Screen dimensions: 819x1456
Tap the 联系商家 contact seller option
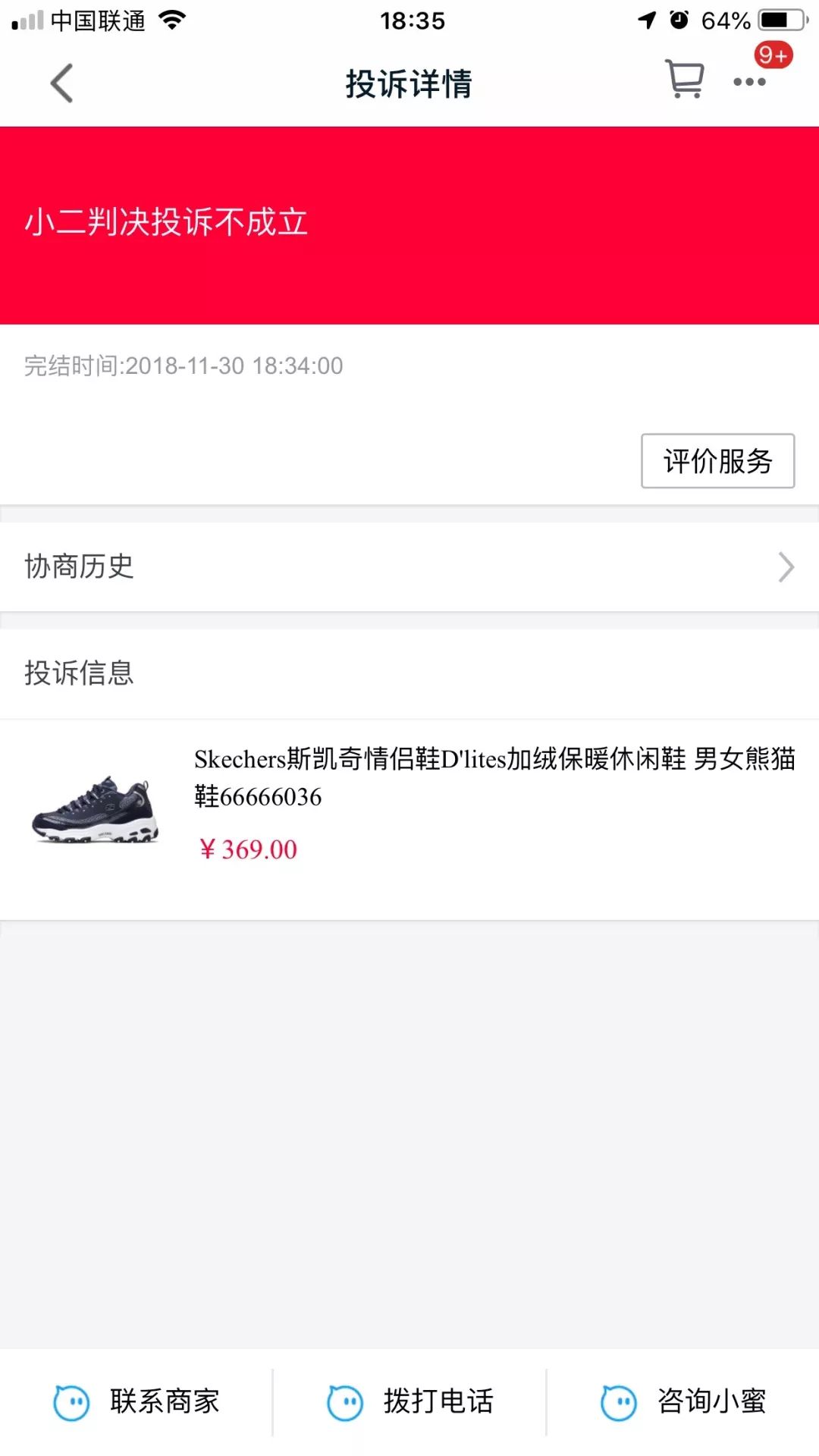(165, 1401)
